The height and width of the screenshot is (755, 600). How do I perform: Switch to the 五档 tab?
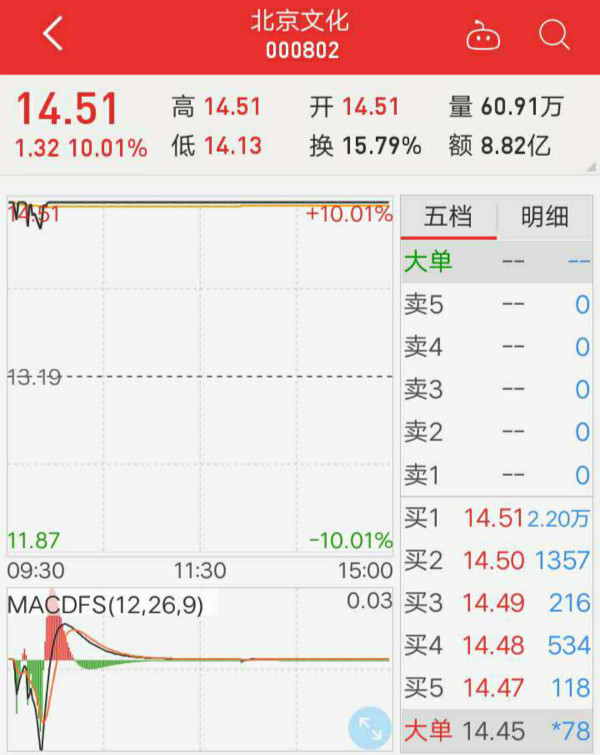pos(448,216)
